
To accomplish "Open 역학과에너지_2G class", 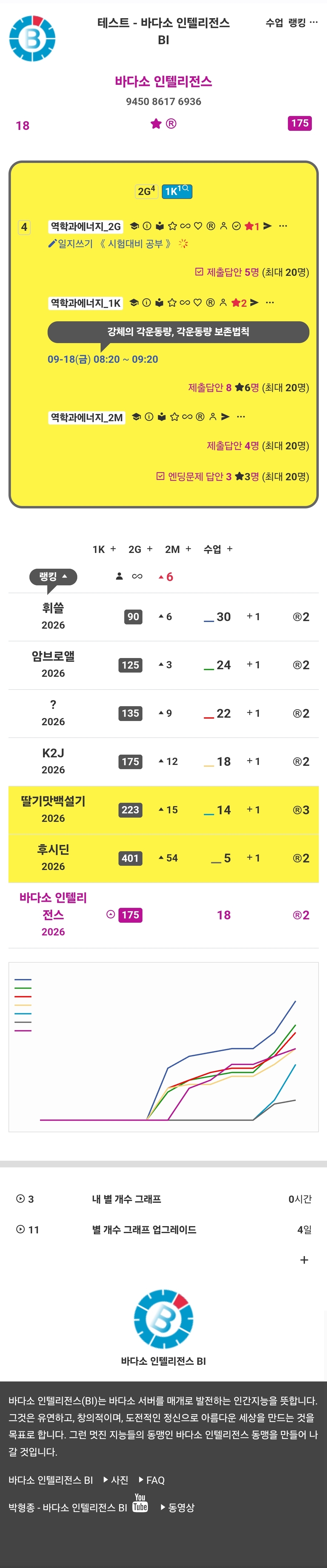I will coord(86,227).
